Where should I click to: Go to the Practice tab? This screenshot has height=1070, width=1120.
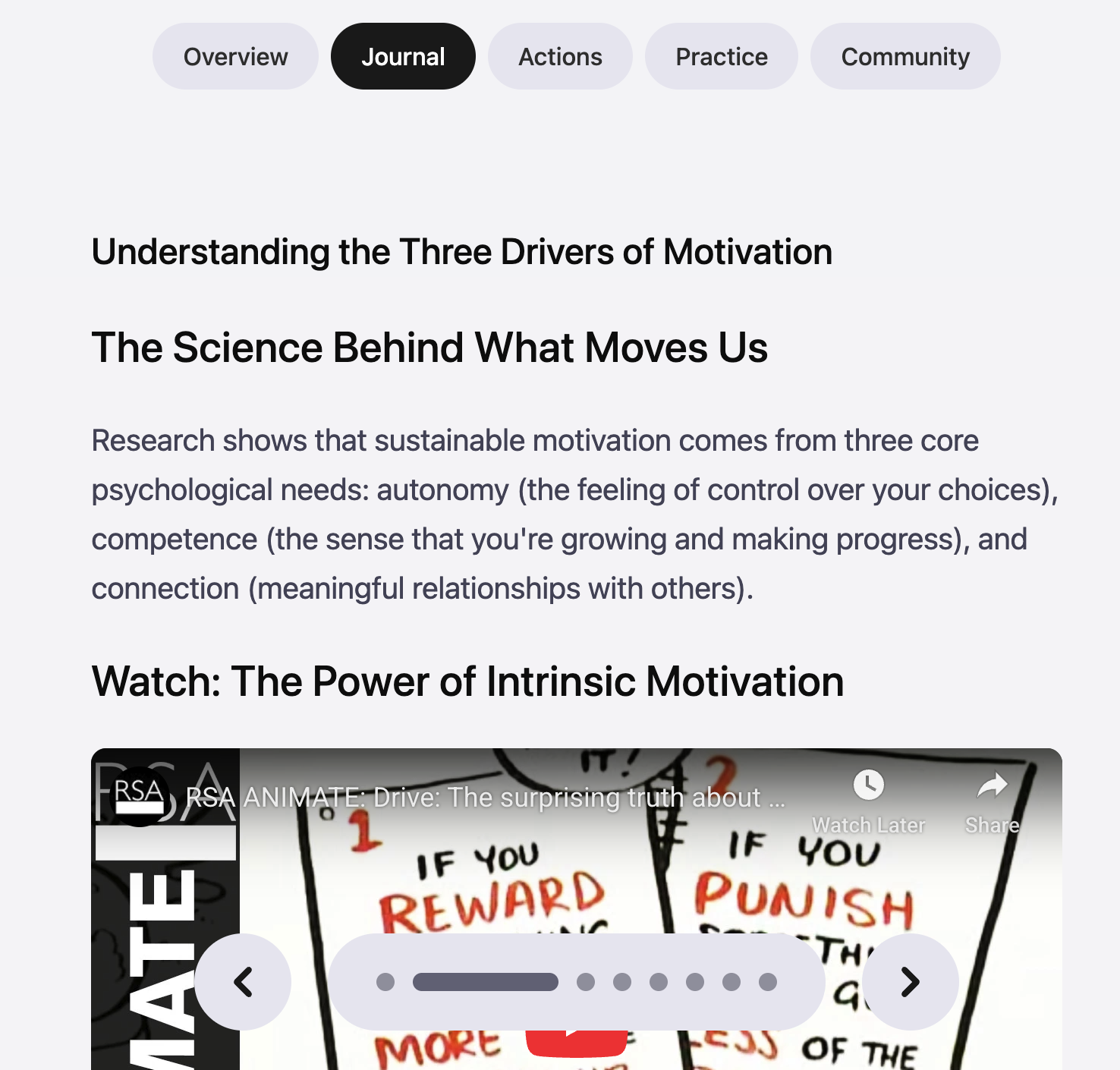[721, 57]
